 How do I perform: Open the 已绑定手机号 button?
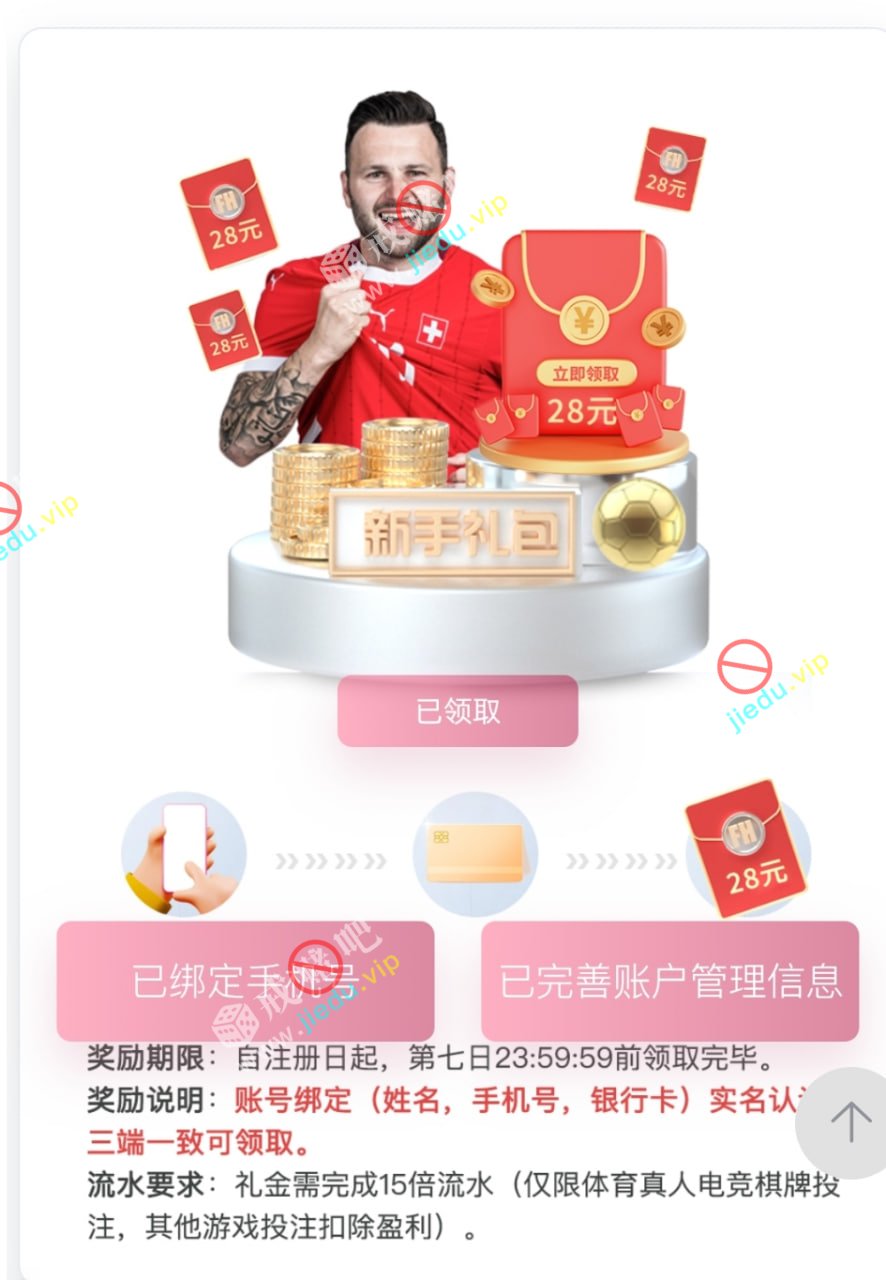tap(245, 981)
